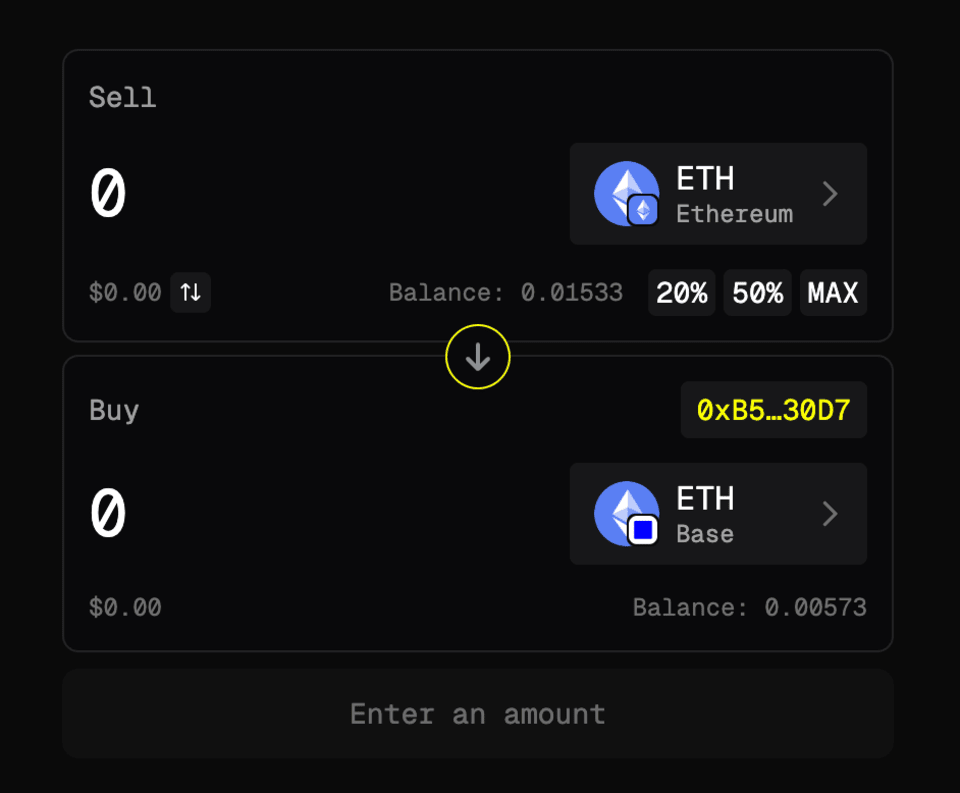The height and width of the screenshot is (793, 960).
Task: Toggle USD and token amount input
Action: point(190,293)
